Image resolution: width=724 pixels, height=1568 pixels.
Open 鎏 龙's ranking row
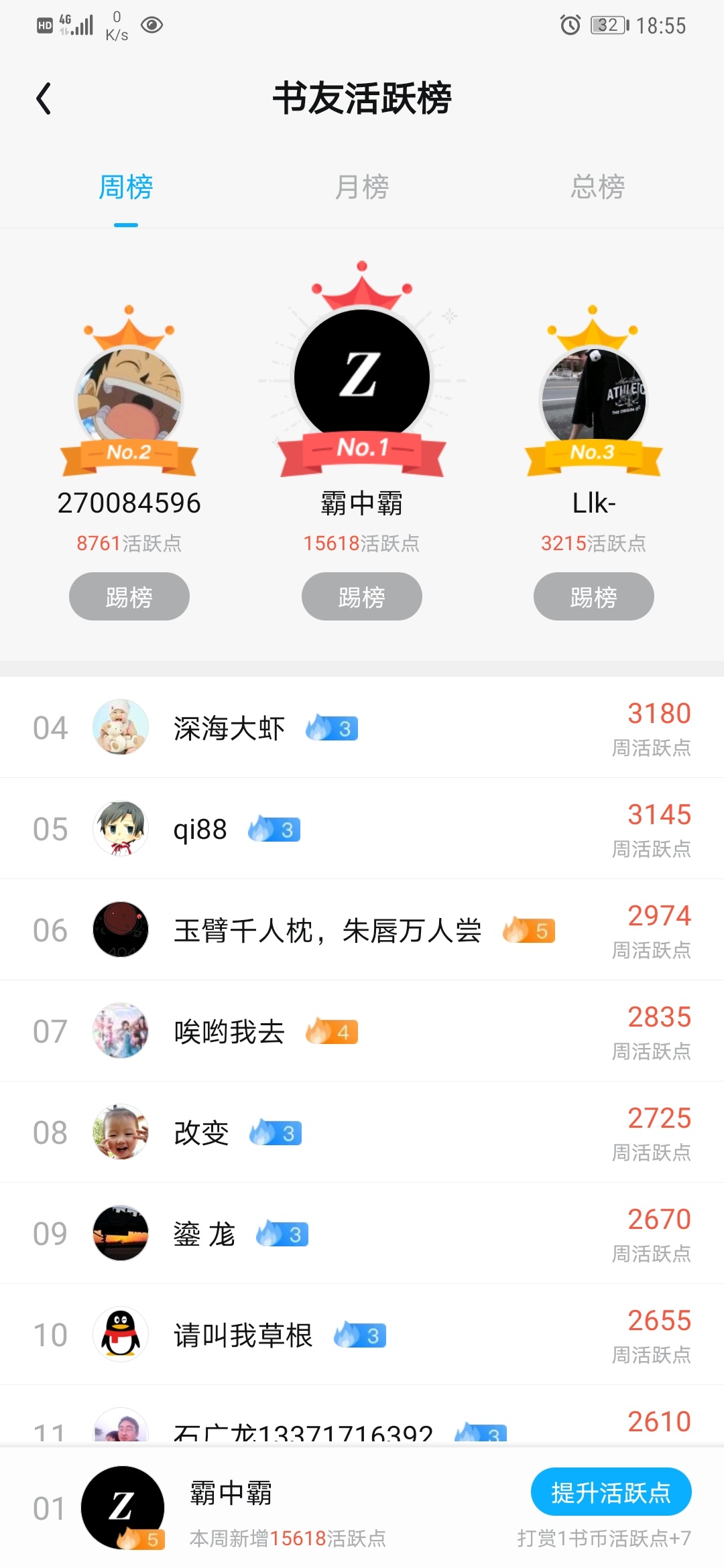362,1234
